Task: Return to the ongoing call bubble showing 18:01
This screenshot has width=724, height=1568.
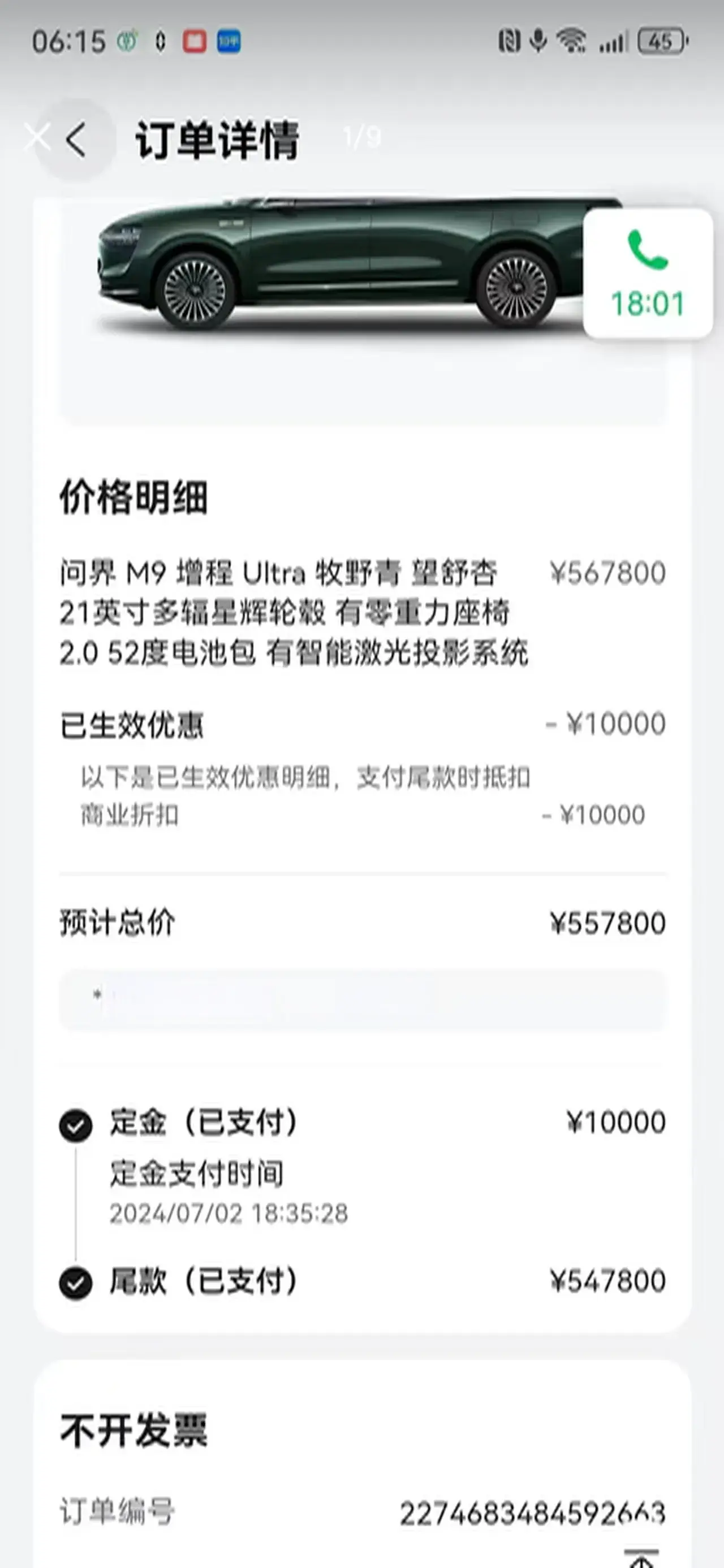Action: 648,274
